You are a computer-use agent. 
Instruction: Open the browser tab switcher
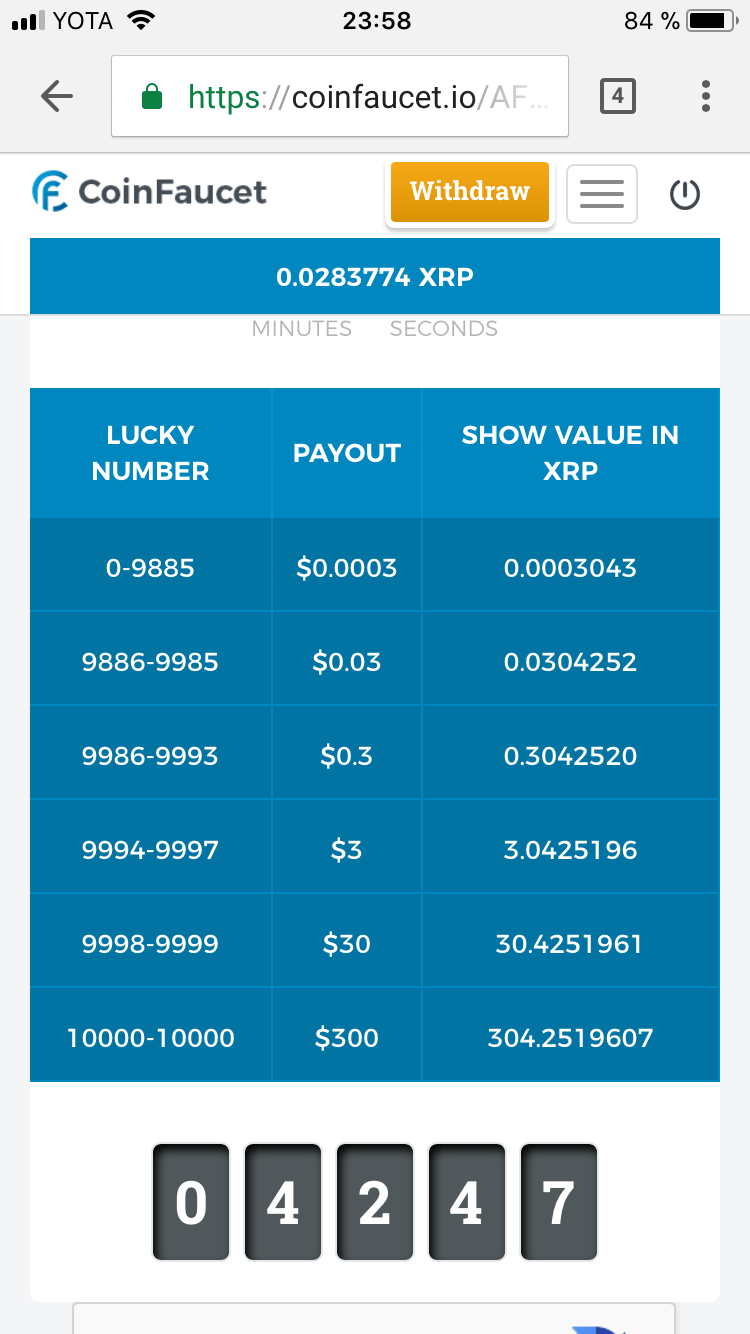(617, 96)
